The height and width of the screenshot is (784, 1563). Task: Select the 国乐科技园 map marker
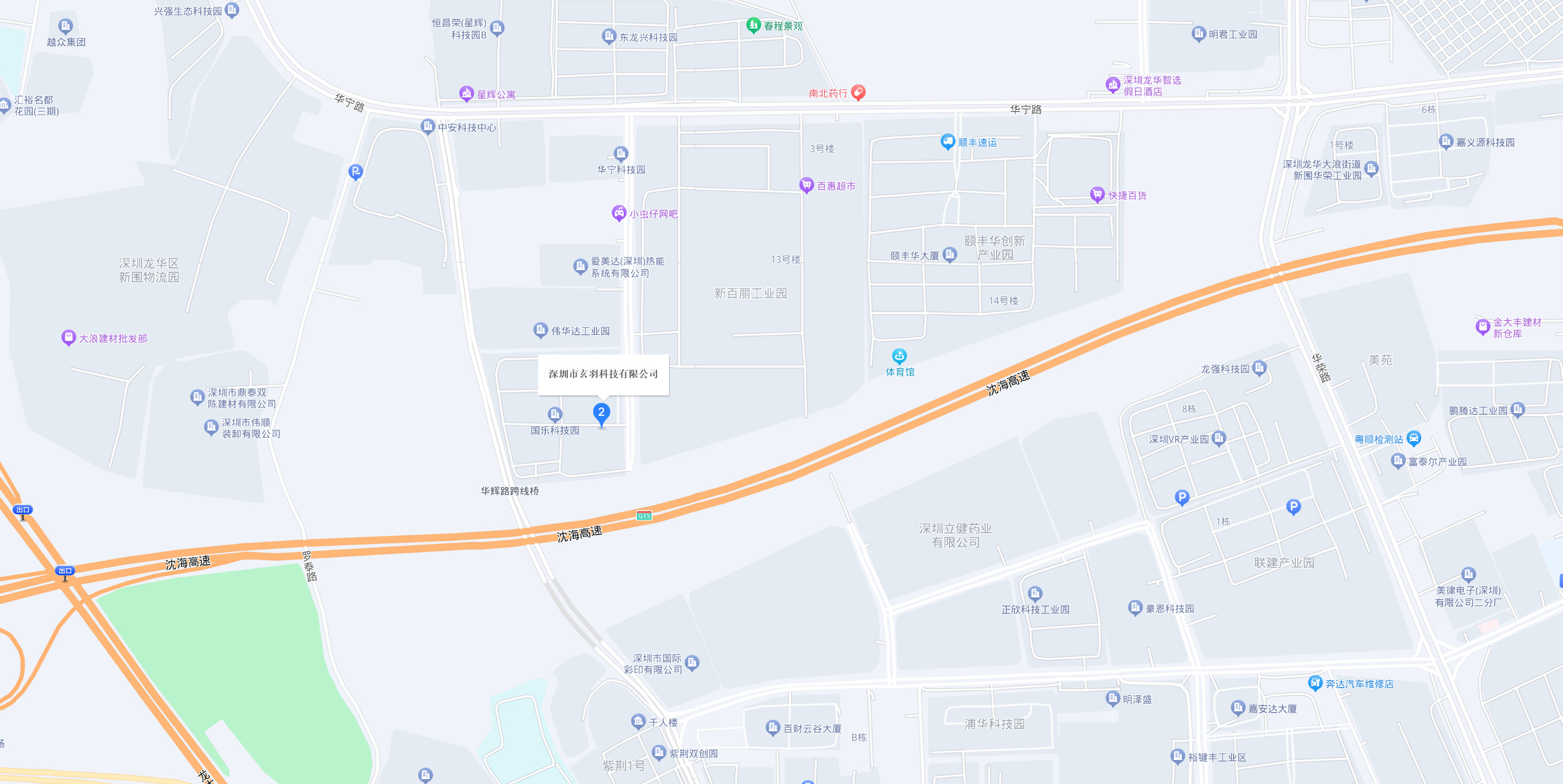(555, 414)
